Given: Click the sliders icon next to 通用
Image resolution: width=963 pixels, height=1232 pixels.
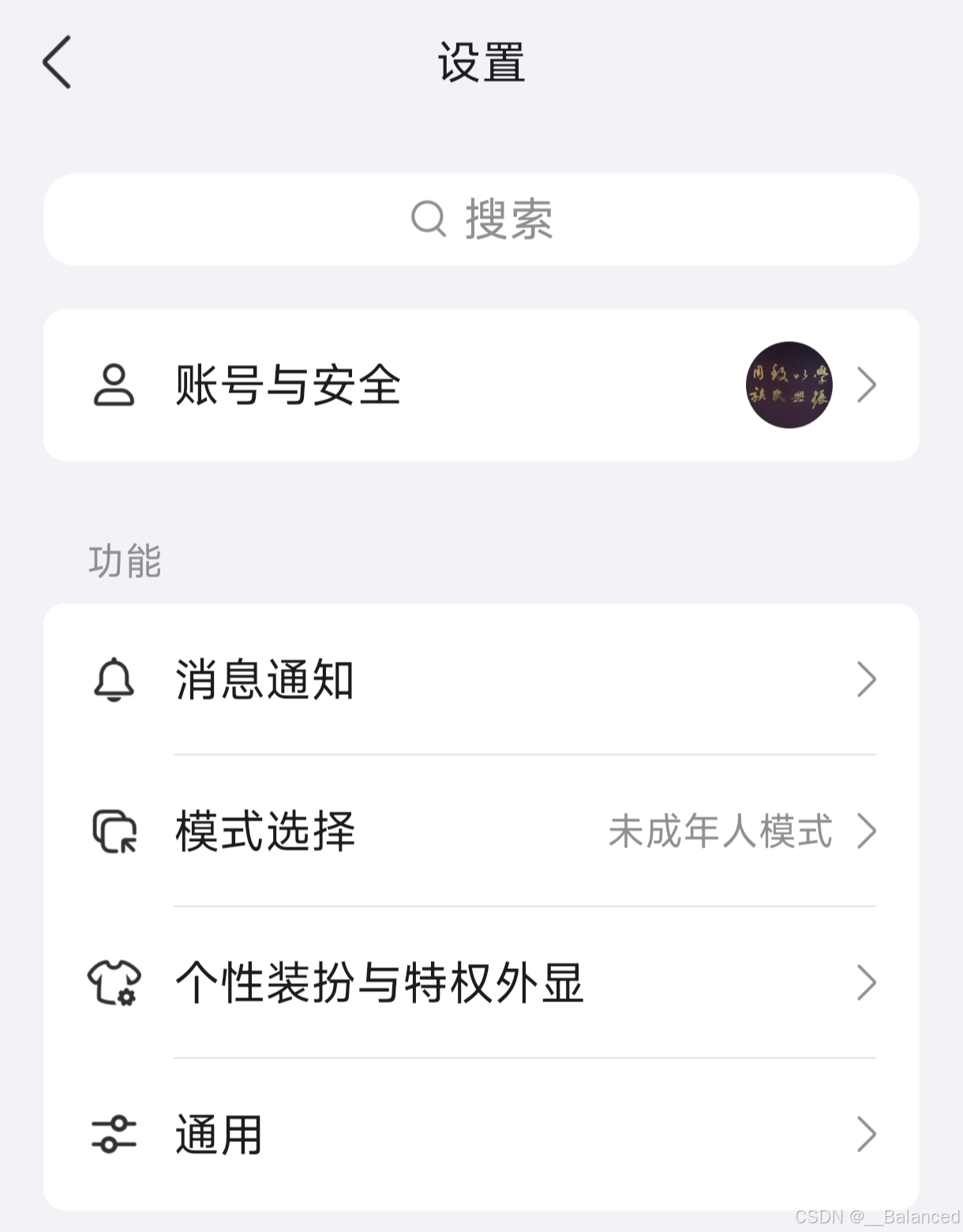Looking at the screenshot, I should pyautogui.click(x=114, y=1135).
